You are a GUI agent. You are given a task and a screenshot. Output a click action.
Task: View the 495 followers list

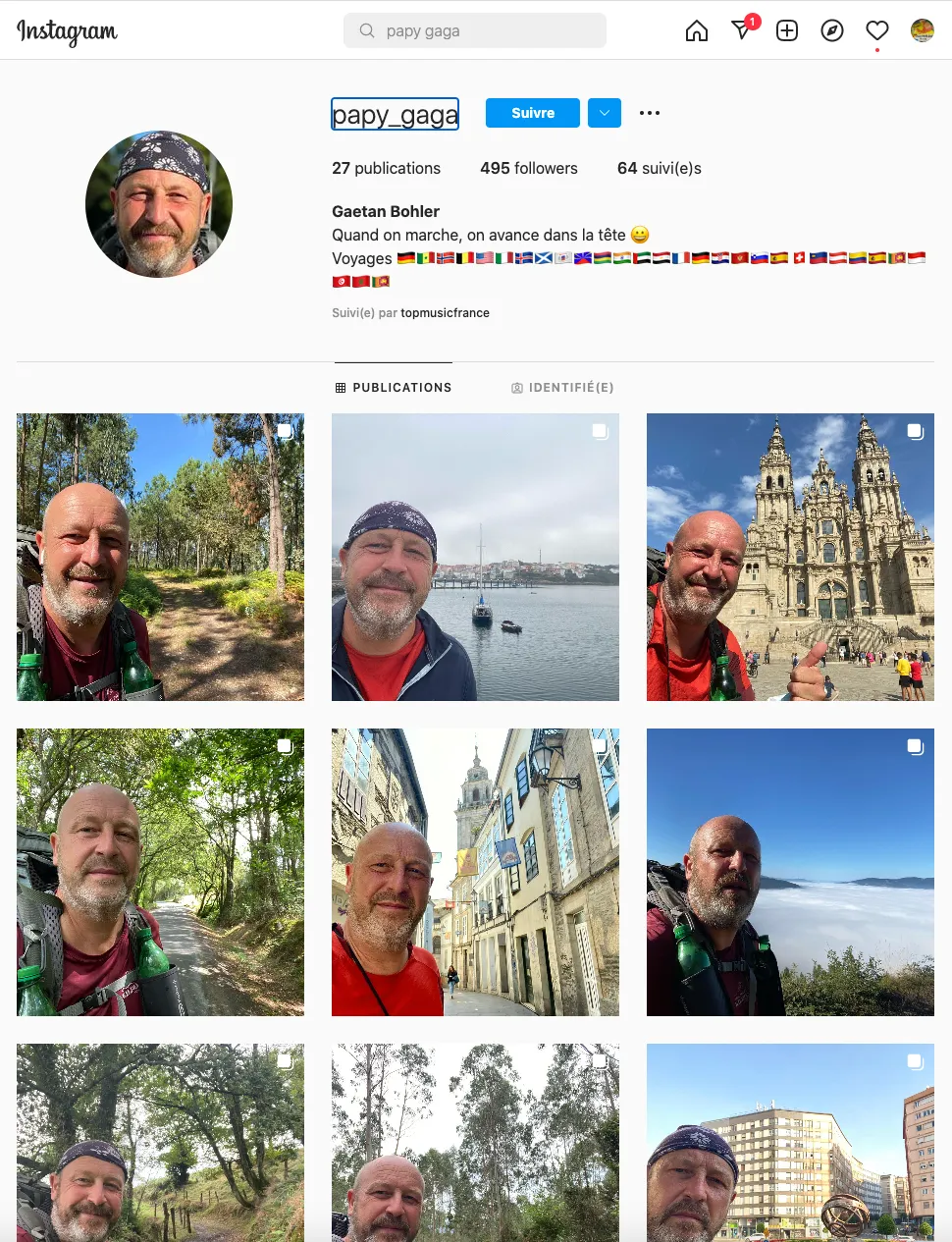529,169
